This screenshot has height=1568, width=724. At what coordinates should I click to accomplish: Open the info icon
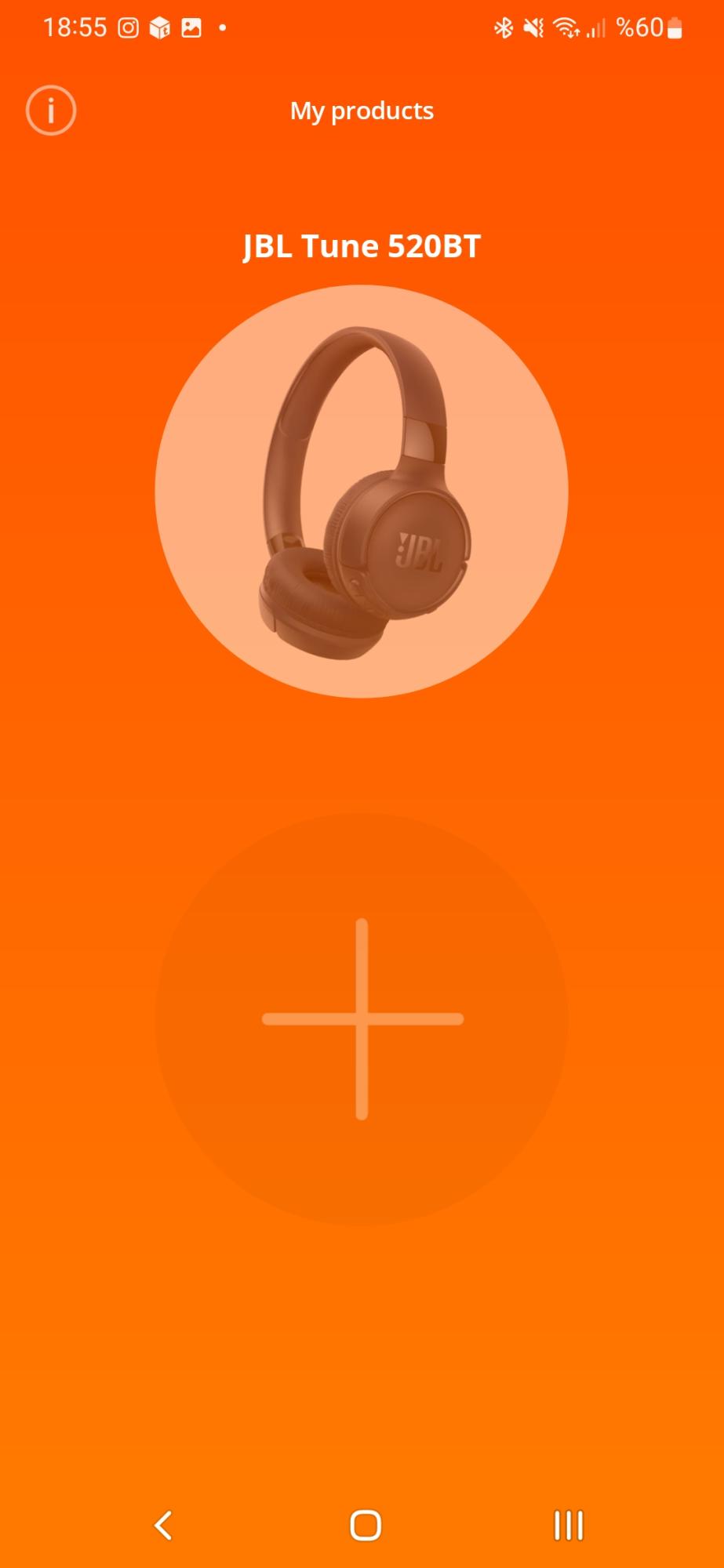51,111
